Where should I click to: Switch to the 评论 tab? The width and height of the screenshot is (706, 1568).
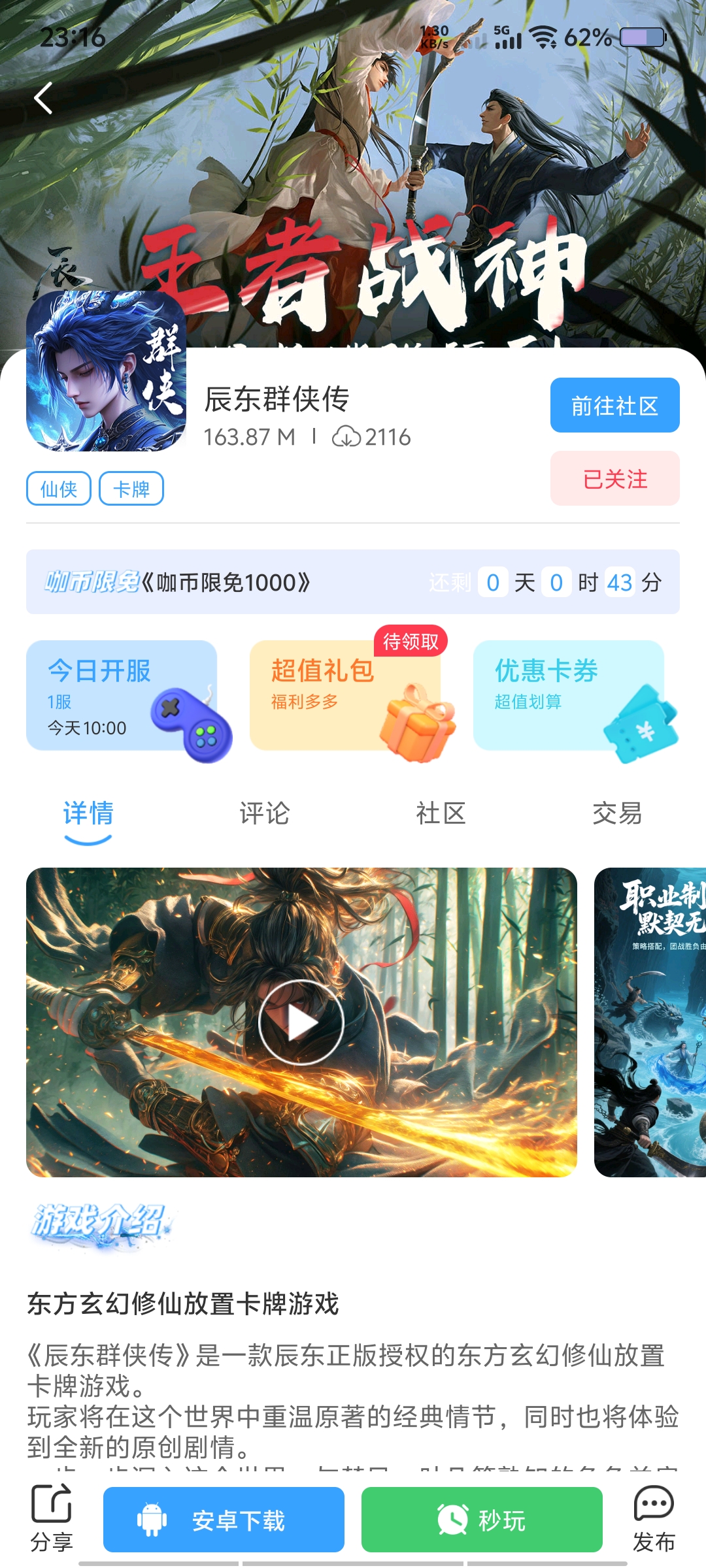(x=264, y=814)
